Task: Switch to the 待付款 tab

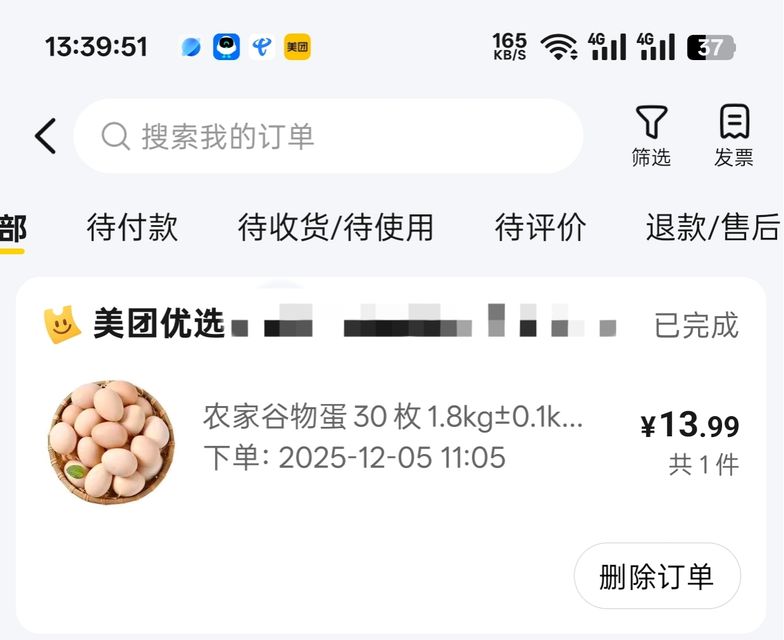Action: (132, 228)
